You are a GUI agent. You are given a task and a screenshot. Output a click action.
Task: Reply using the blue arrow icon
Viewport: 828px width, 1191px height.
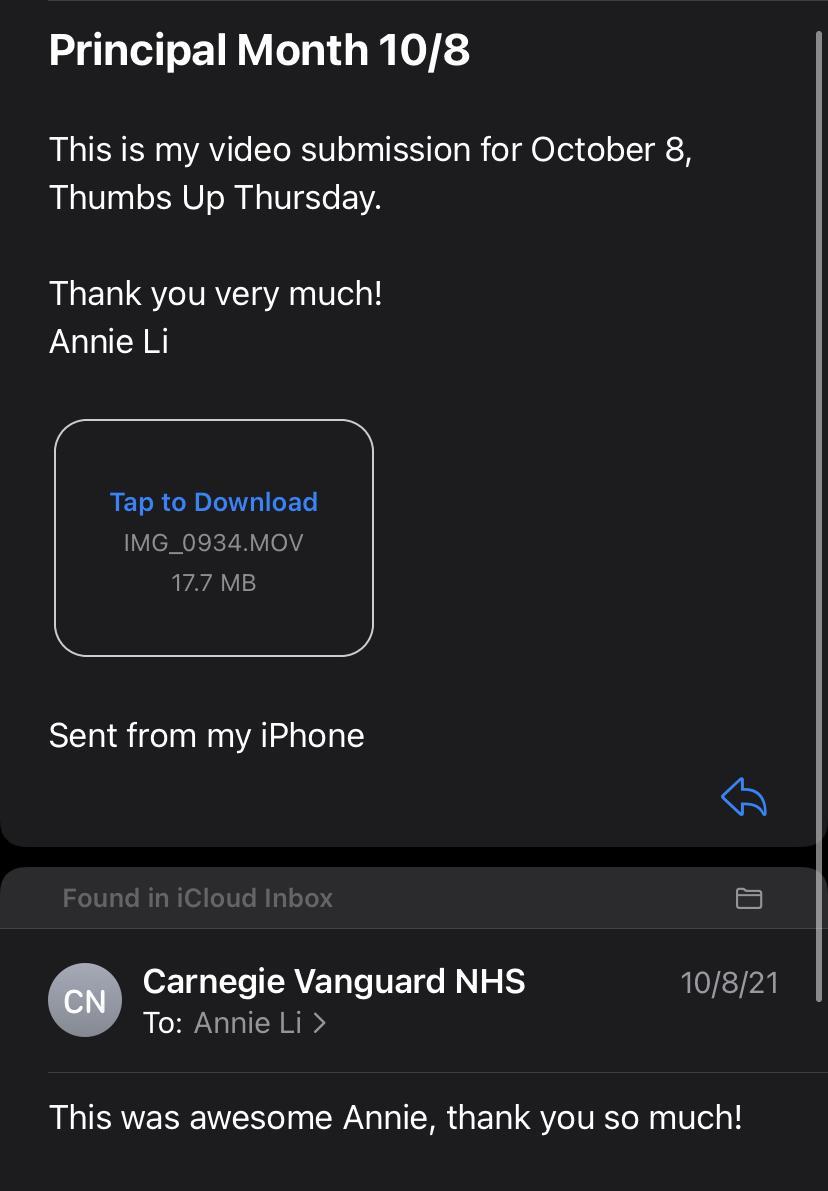(743, 798)
